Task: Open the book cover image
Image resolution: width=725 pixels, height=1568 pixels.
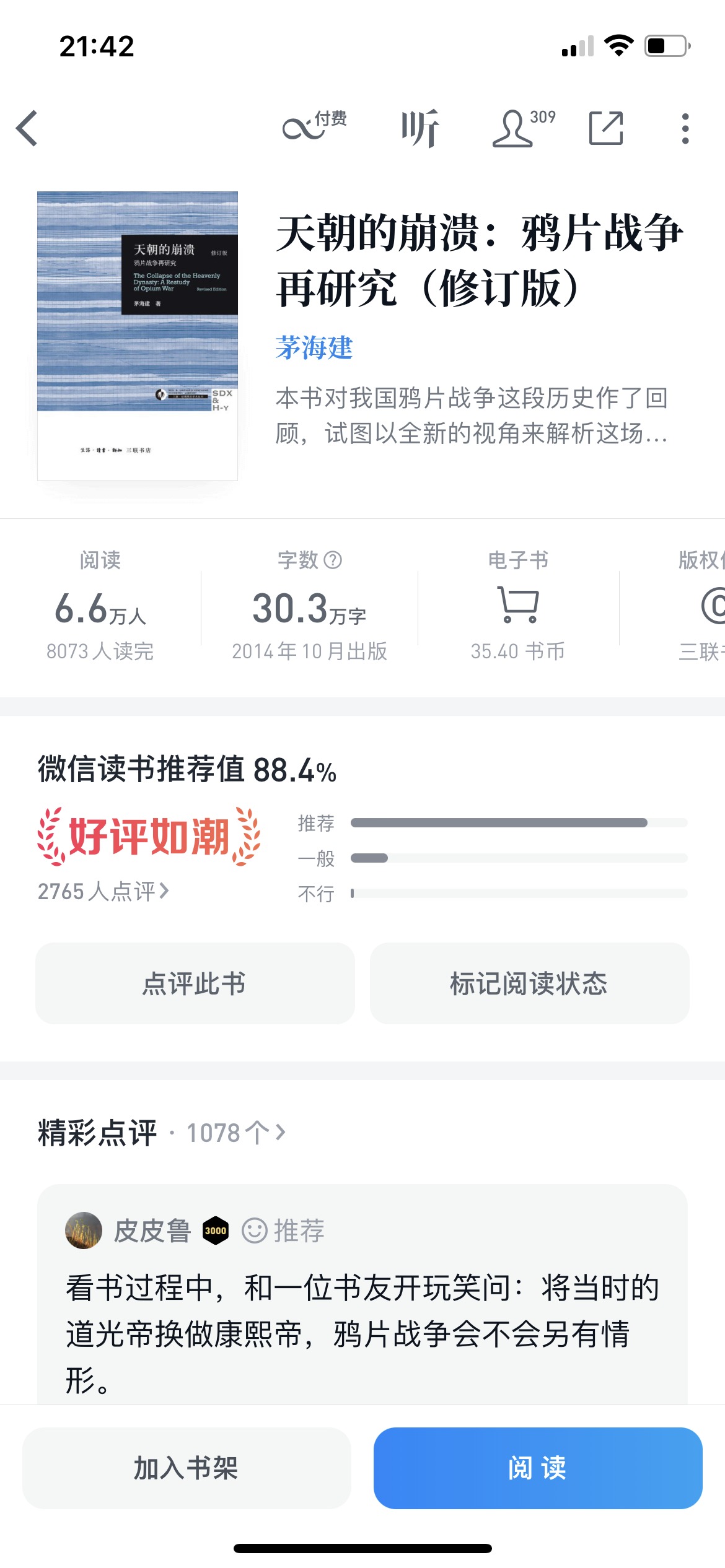Action: tap(138, 336)
